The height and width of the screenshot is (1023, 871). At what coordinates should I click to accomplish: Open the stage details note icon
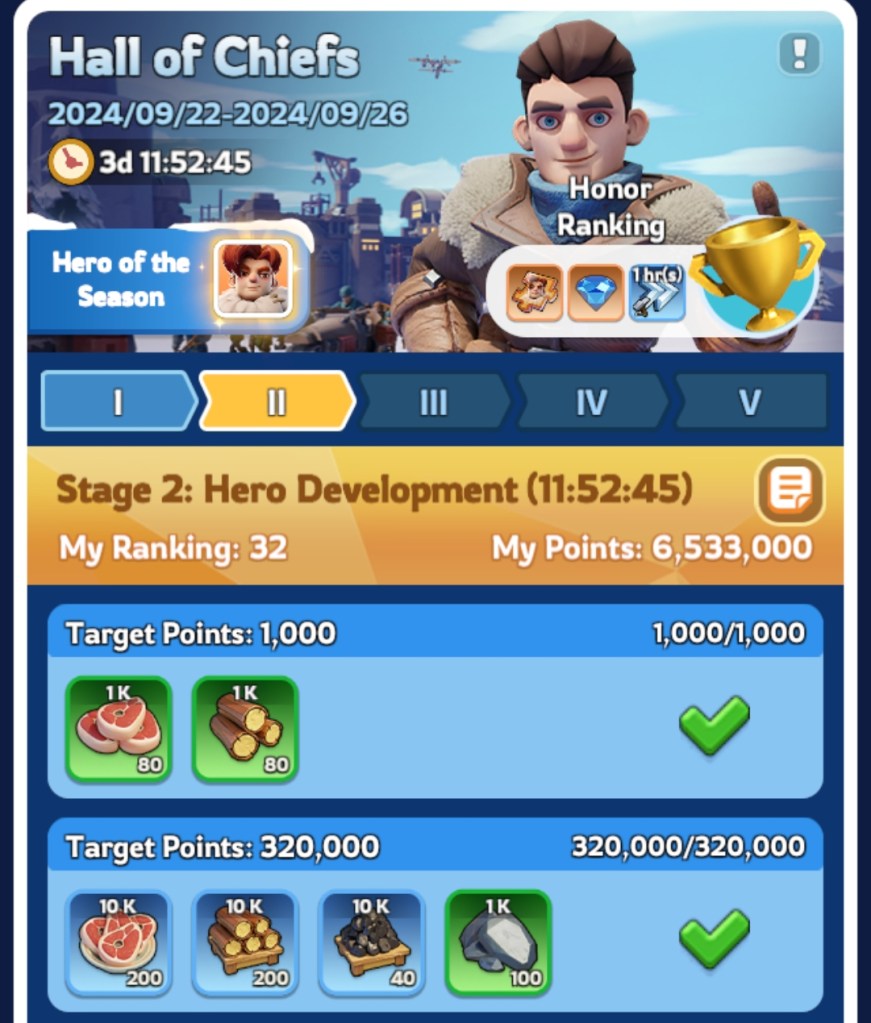[790, 491]
